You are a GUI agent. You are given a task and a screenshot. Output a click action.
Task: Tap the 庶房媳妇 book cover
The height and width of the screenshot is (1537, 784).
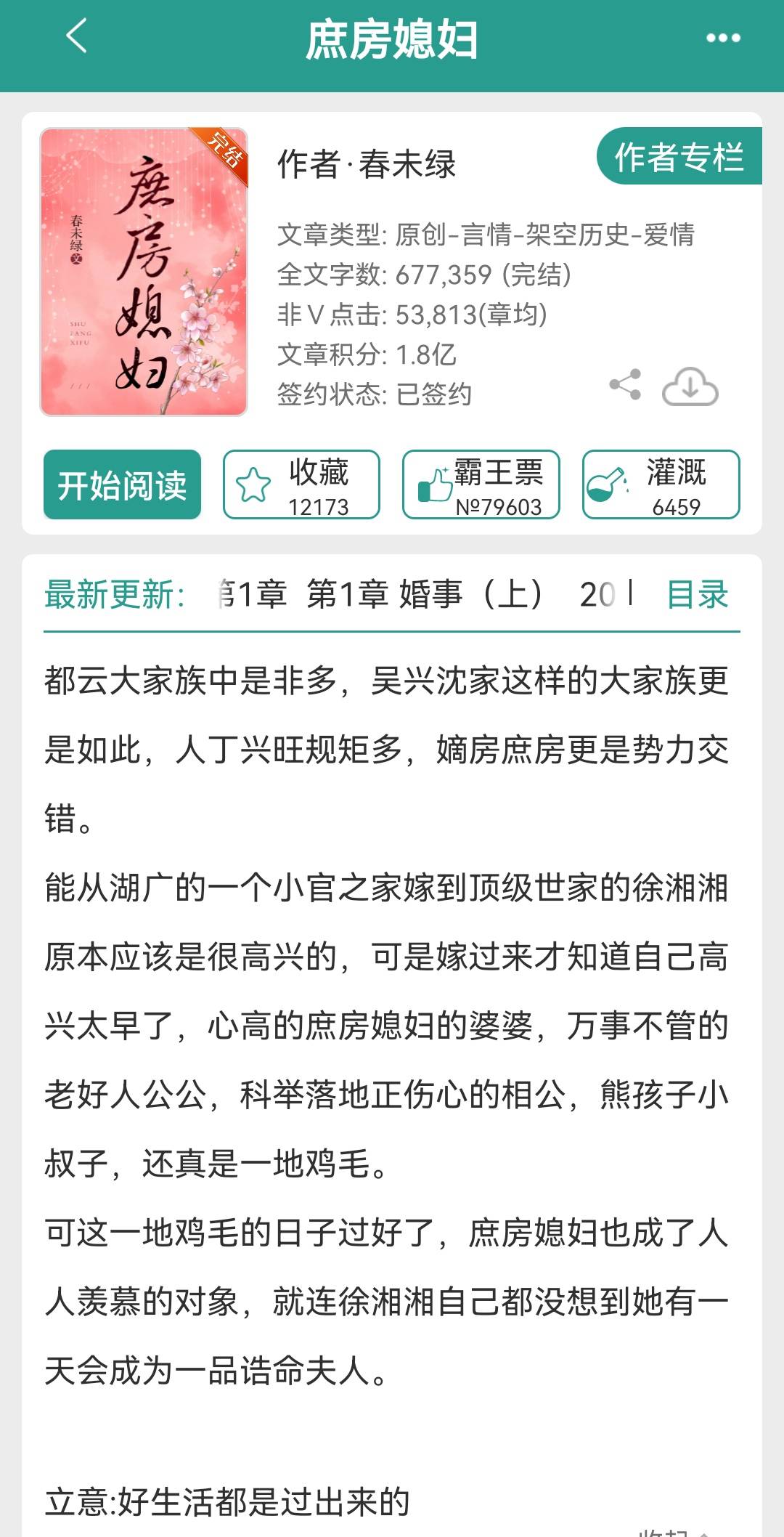coord(144,272)
